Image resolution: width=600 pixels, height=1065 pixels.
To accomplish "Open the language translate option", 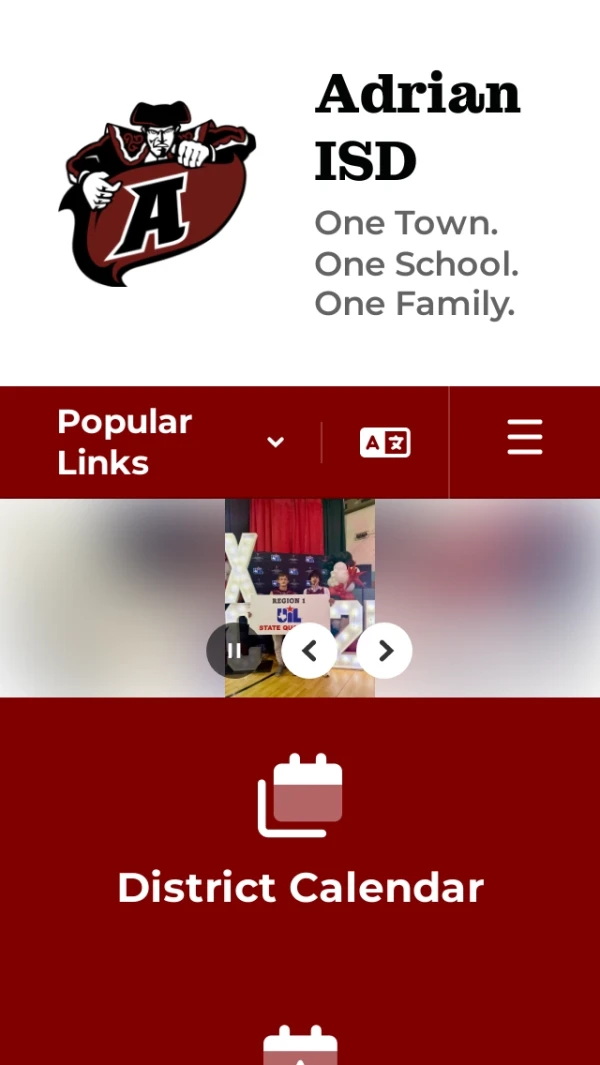I will point(385,442).
